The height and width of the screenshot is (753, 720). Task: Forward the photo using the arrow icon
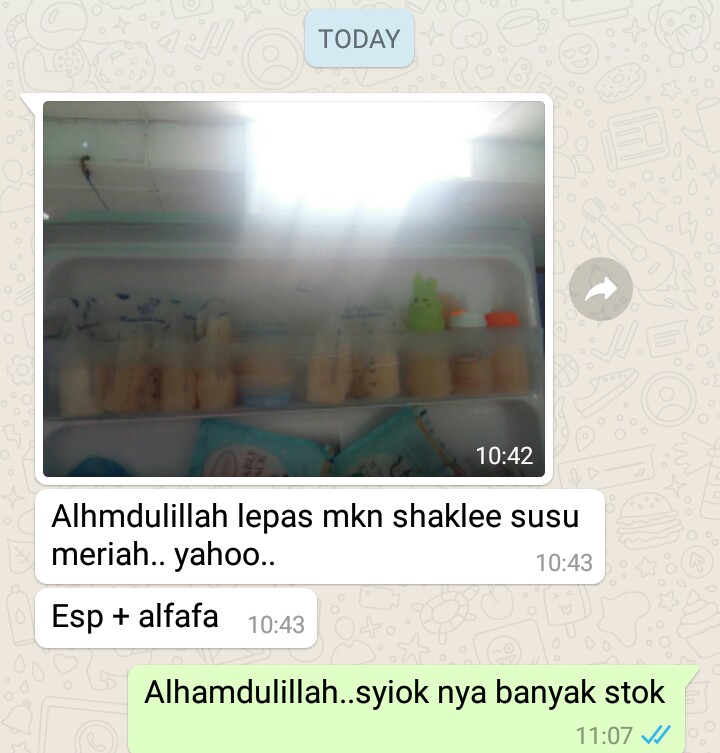coord(601,290)
